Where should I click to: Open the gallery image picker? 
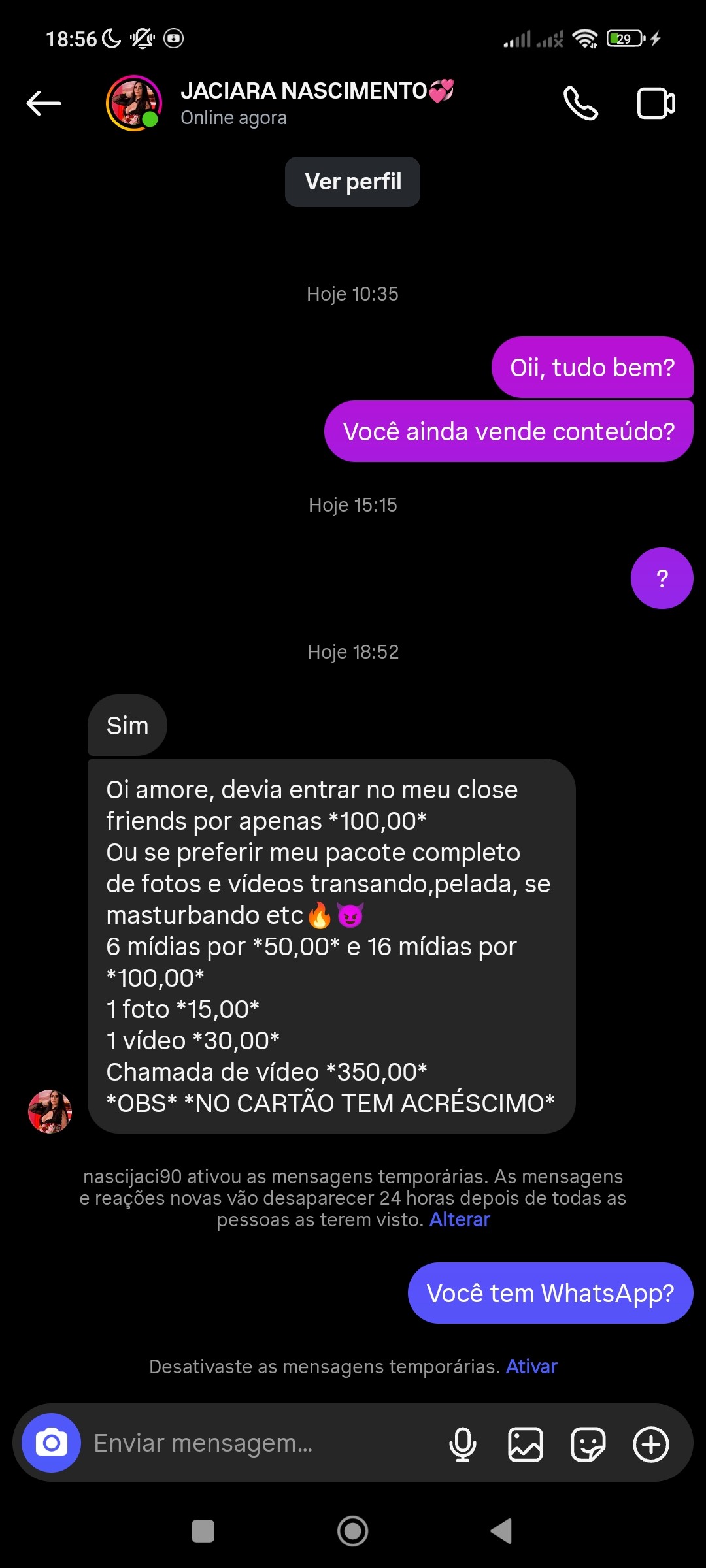[526, 1444]
